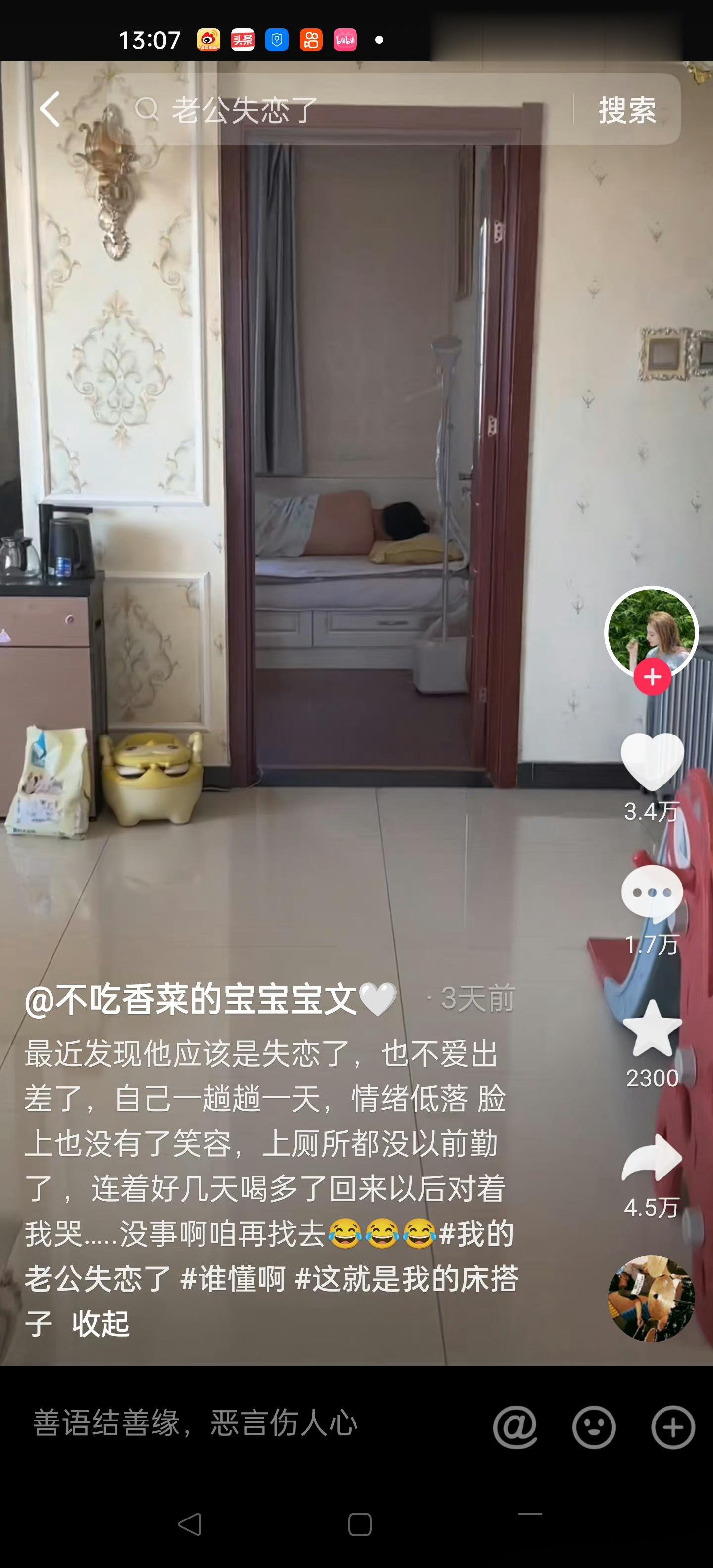Go back from the video page
This screenshot has height=1568, width=713.
point(50,109)
